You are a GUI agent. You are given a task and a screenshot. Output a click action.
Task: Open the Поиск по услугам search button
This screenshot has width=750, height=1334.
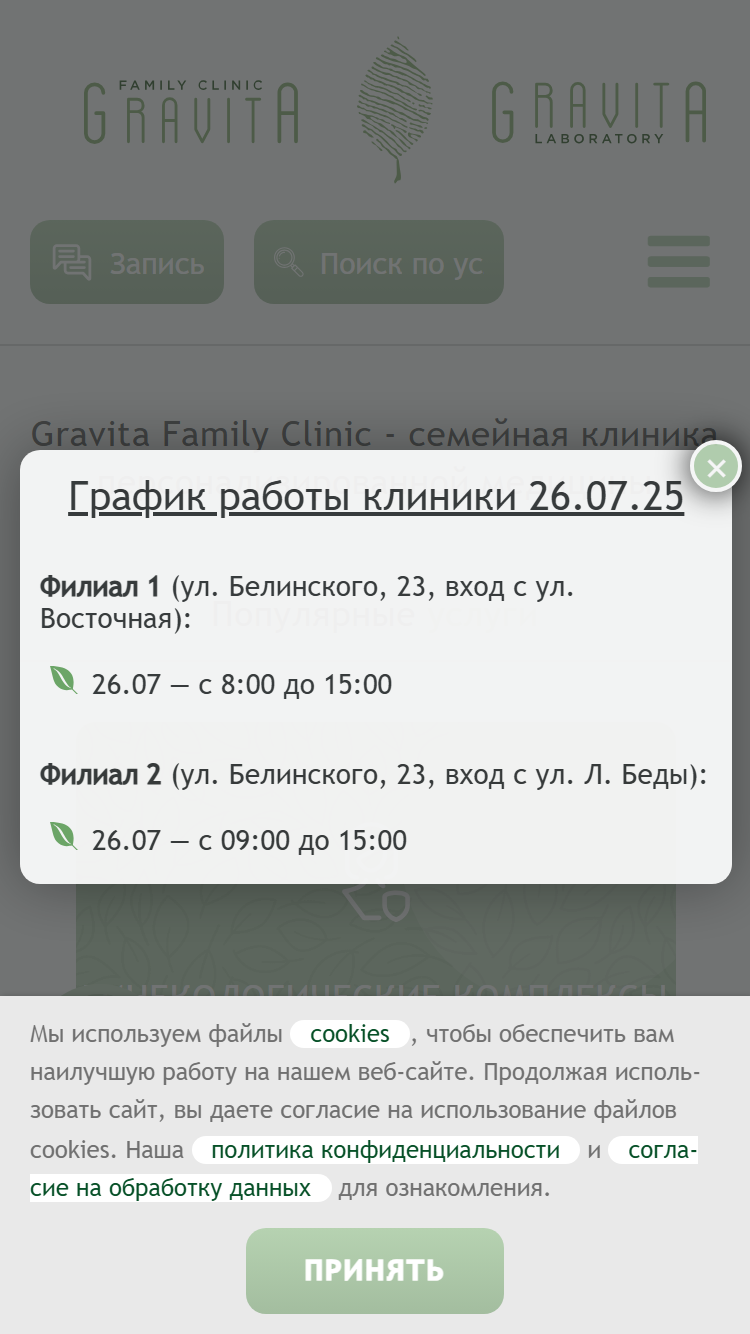[379, 262]
